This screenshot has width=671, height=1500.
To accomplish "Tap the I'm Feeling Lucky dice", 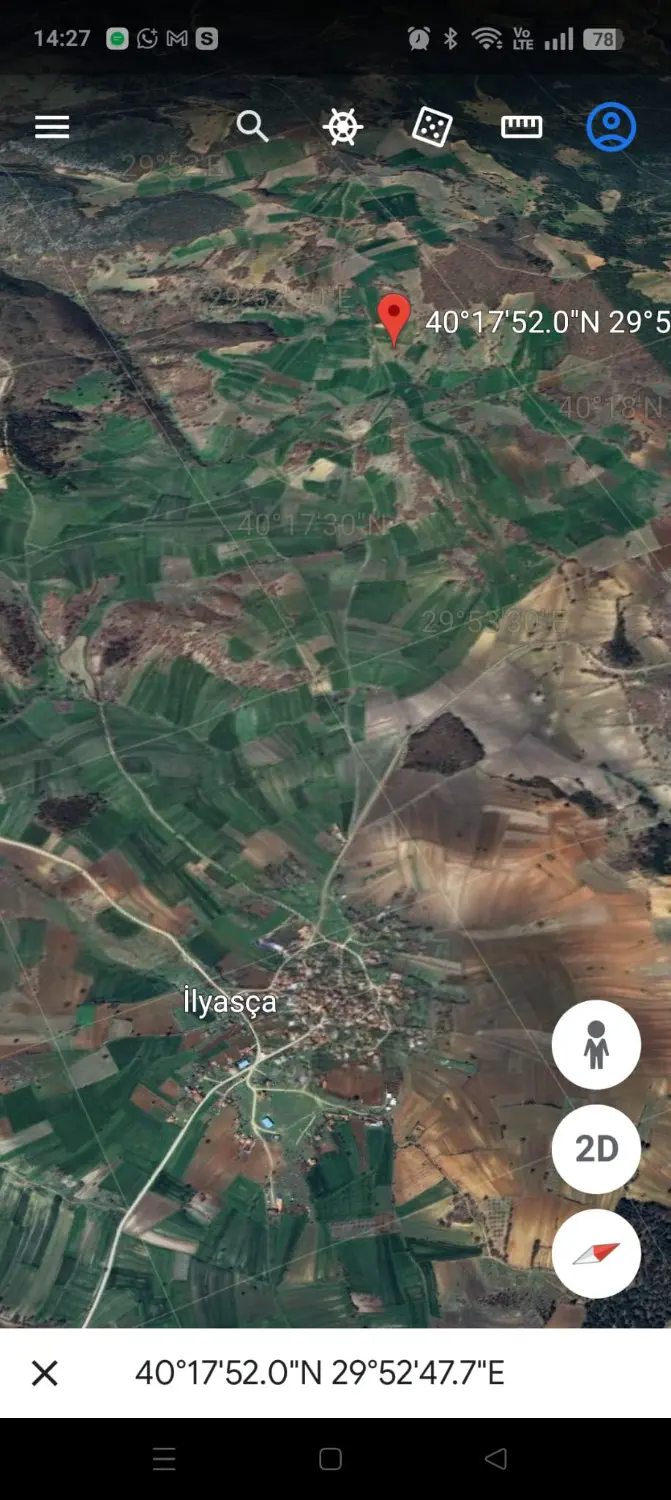I will (x=432, y=127).
